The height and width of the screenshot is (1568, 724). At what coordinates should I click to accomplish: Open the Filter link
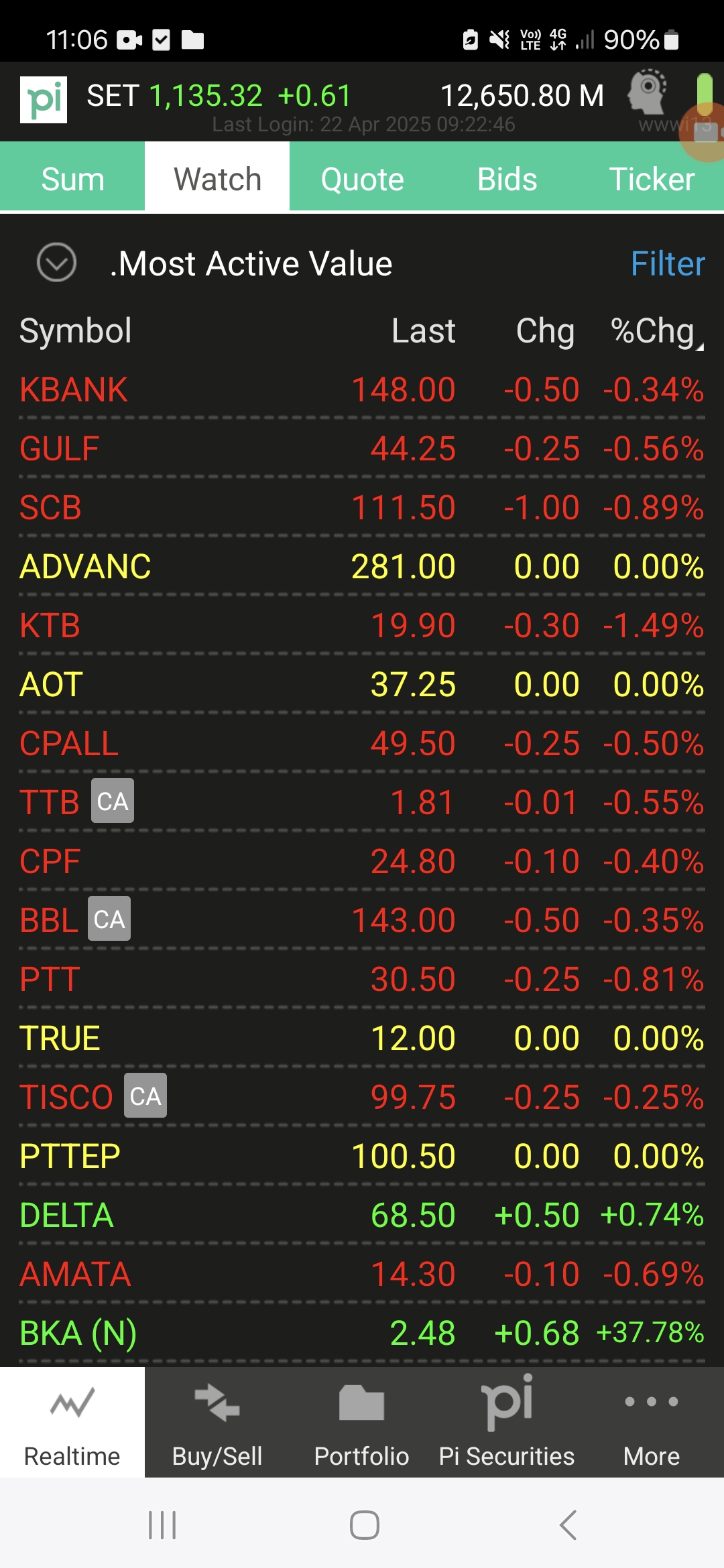[668, 263]
